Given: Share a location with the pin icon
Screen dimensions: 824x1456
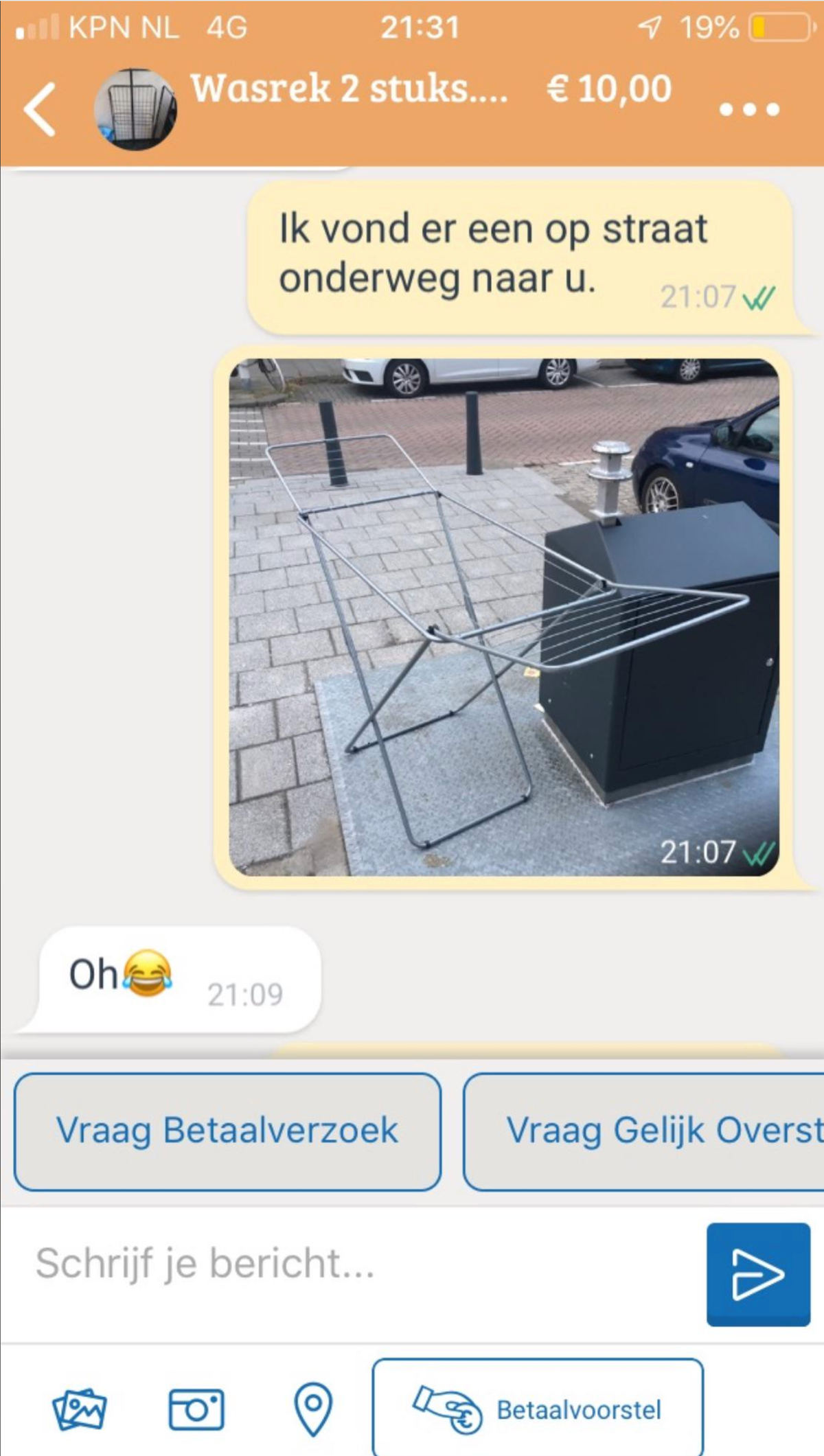Looking at the screenshot, I should click(x=313, y=1408).
